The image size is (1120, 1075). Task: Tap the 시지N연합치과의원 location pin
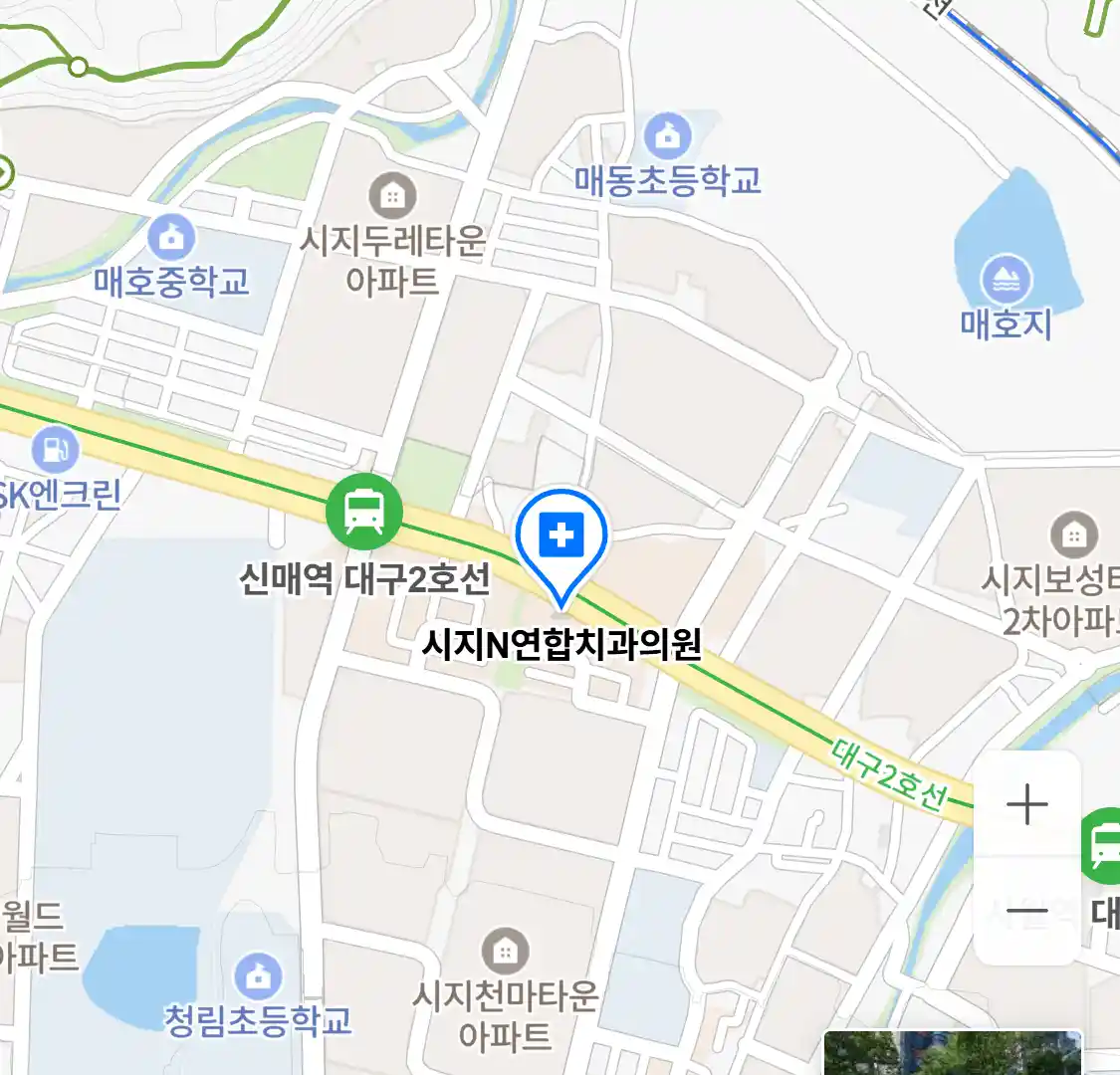(561, 538)
